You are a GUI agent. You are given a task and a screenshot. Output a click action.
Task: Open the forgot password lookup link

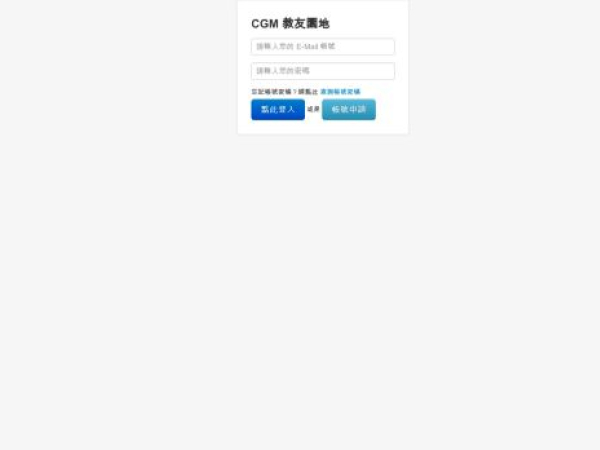[340, 91]
